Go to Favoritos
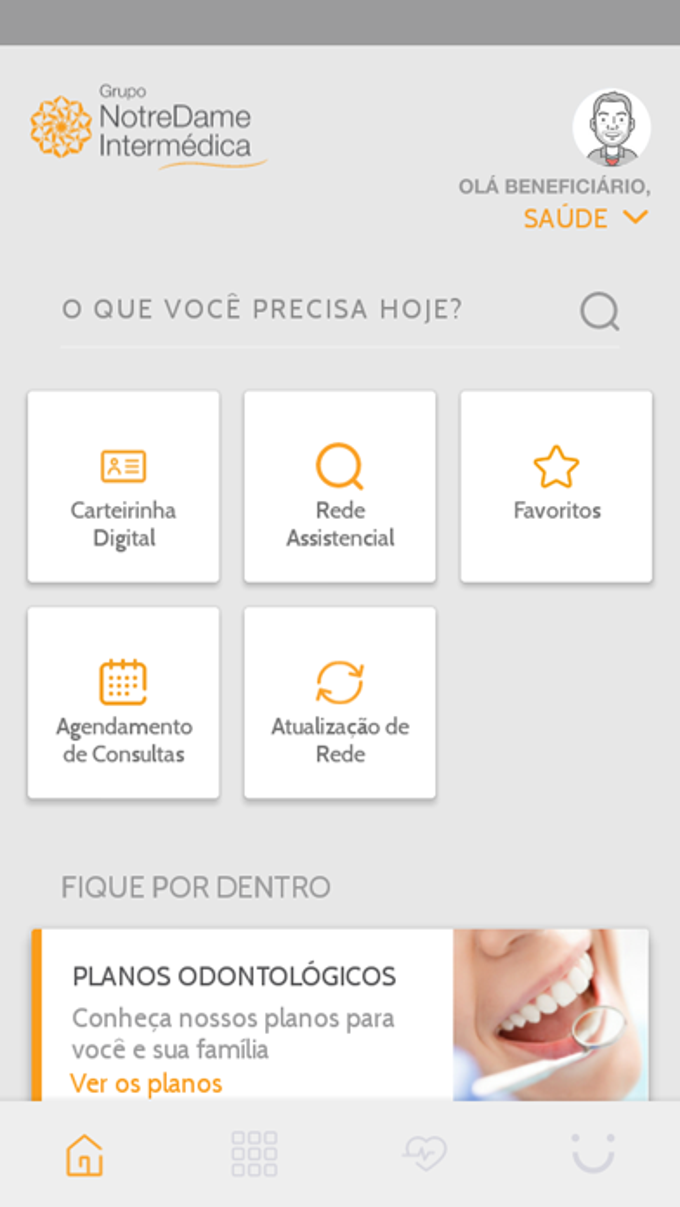This screenshot has width=680, height=1207. [x=556, y=487]
